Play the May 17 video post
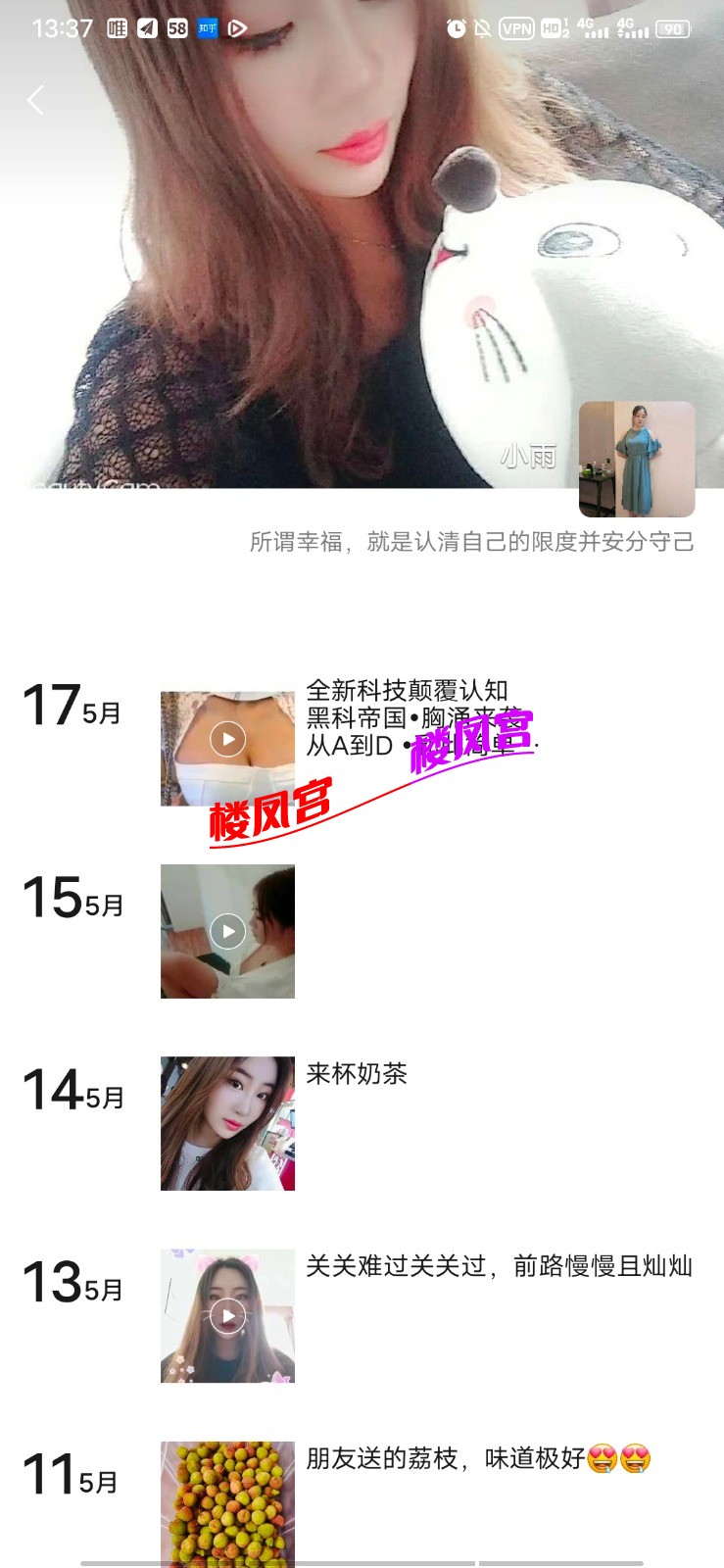 click(227, 739)
